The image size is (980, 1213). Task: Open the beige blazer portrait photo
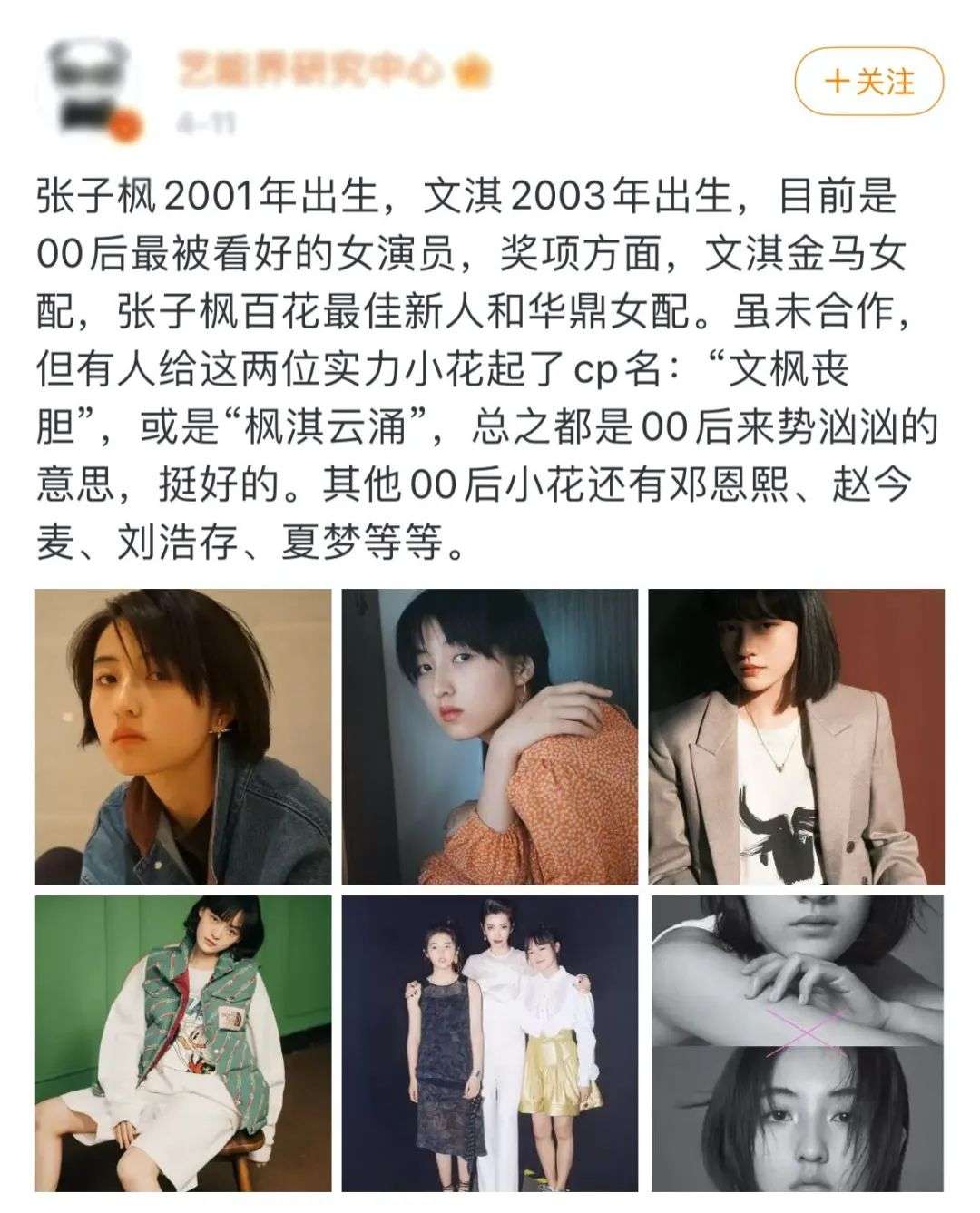click(796, 736)
